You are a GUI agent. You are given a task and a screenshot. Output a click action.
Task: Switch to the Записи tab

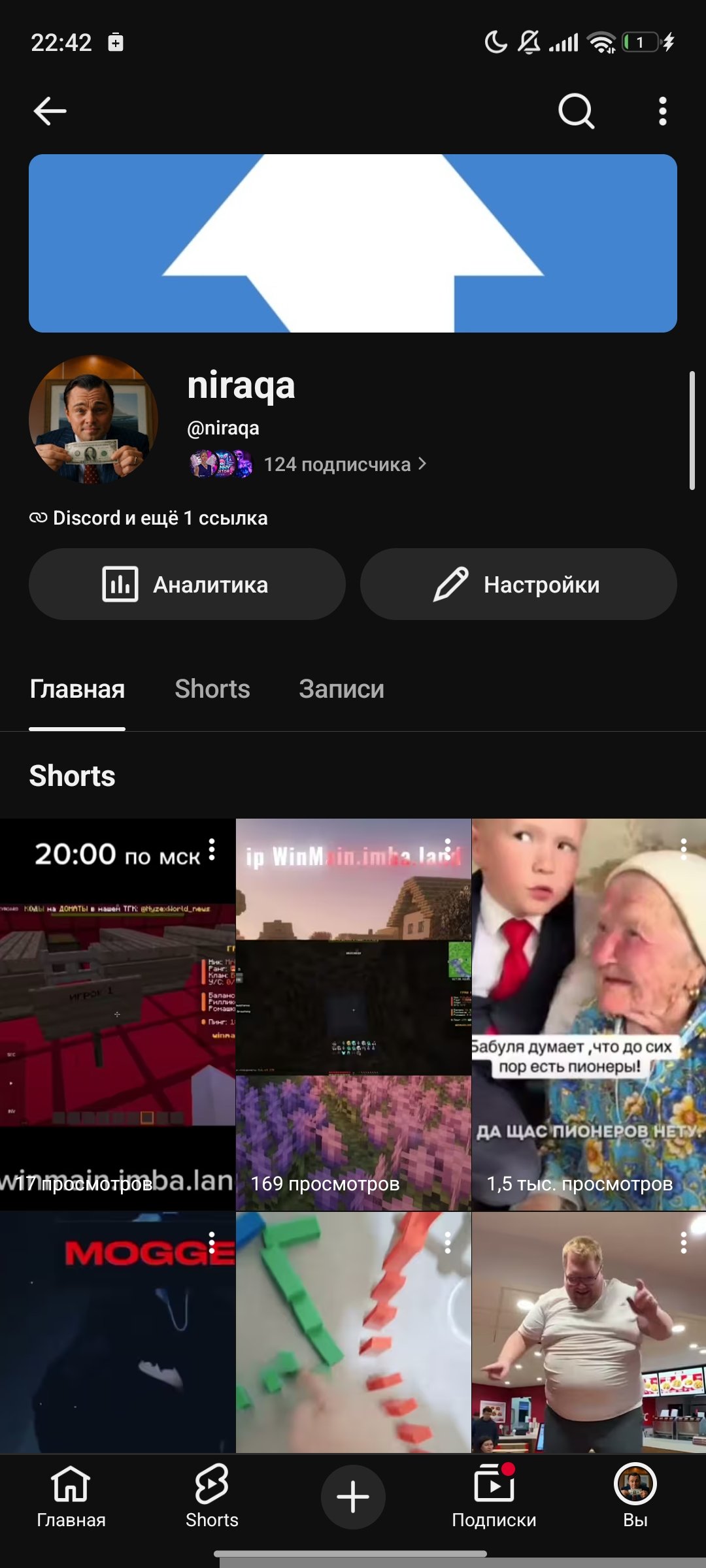click(342, 689)
